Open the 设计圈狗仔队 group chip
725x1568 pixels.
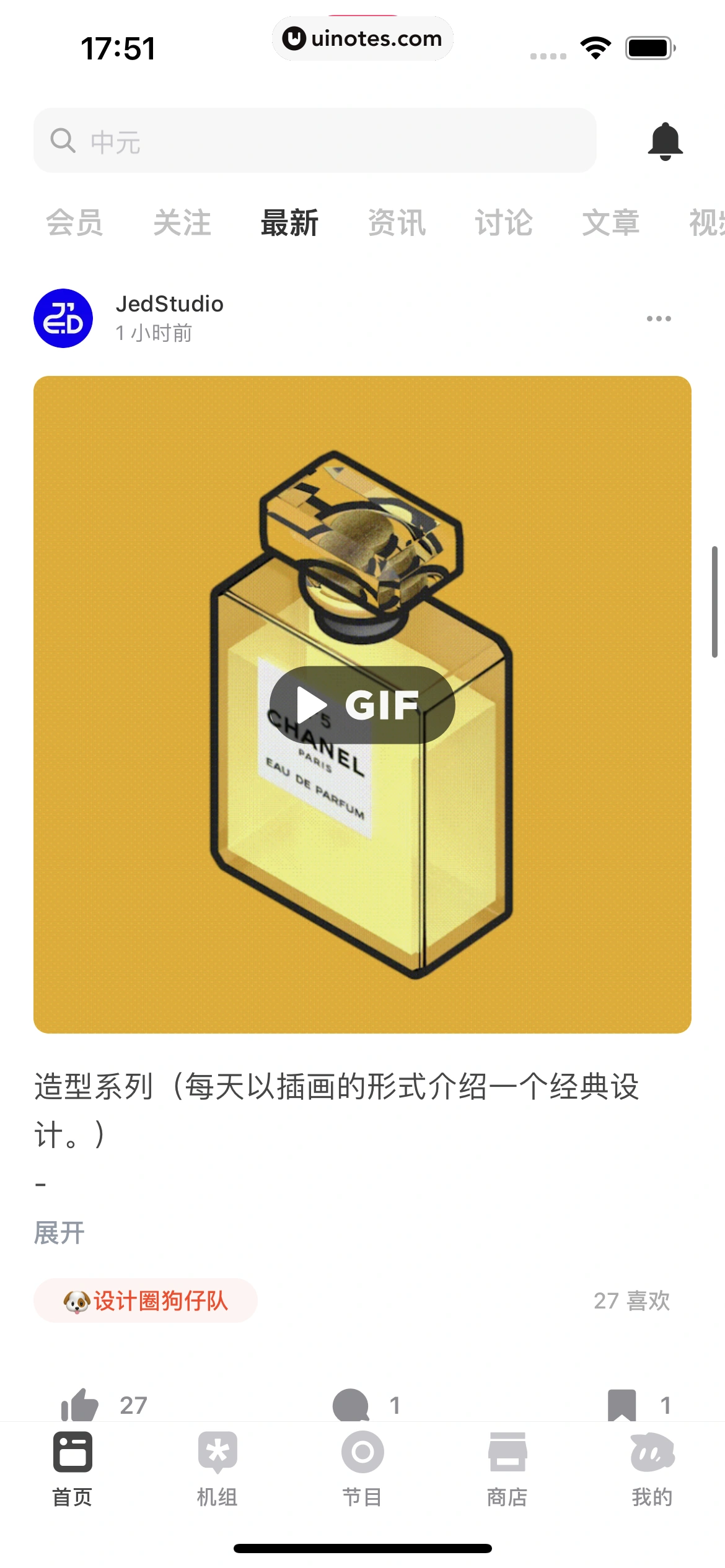pos(146,1300)
